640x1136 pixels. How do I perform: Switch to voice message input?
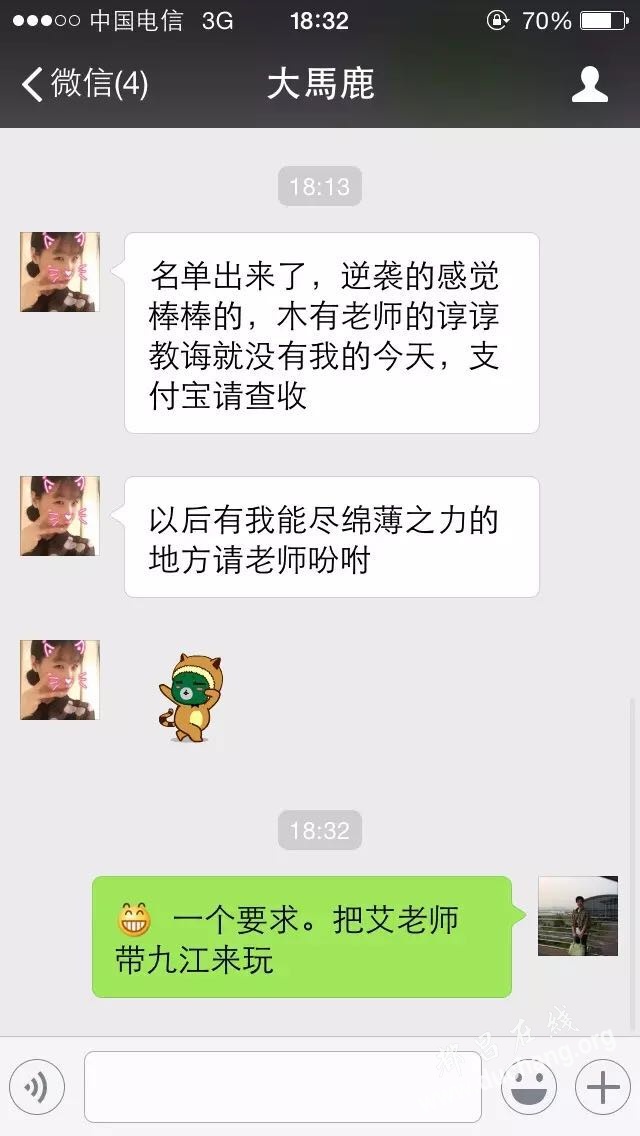[37, 1087]
